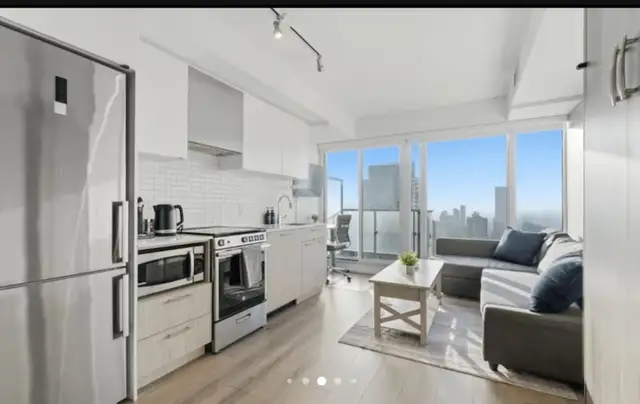Open the apartment photo in full view
Image resolution: width=640 pixels, height=404 pixels.
(x=320, y=200)
